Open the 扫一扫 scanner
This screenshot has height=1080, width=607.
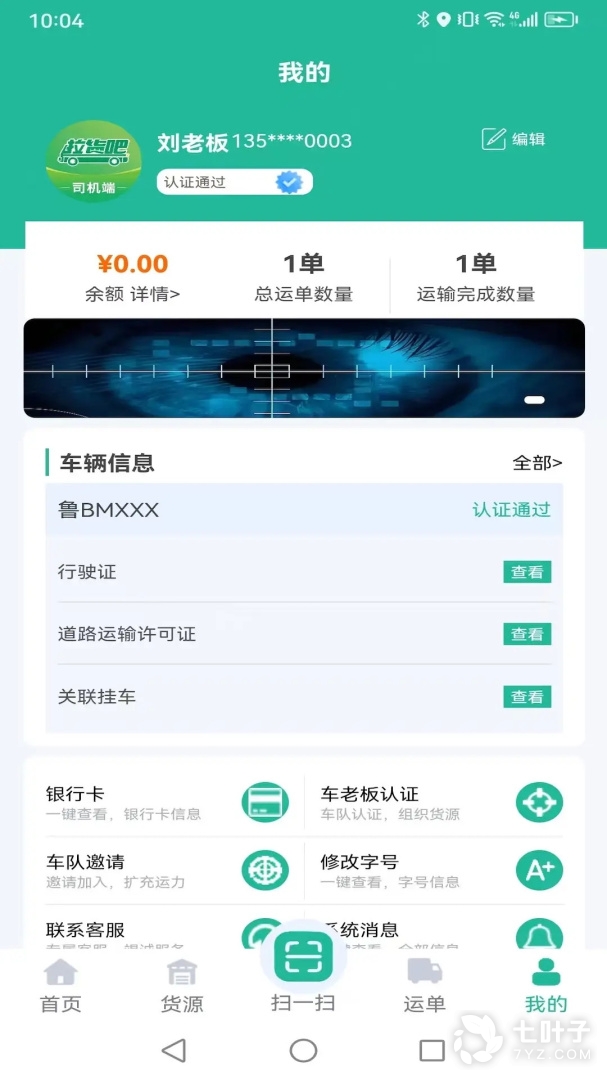coord(303,970)
